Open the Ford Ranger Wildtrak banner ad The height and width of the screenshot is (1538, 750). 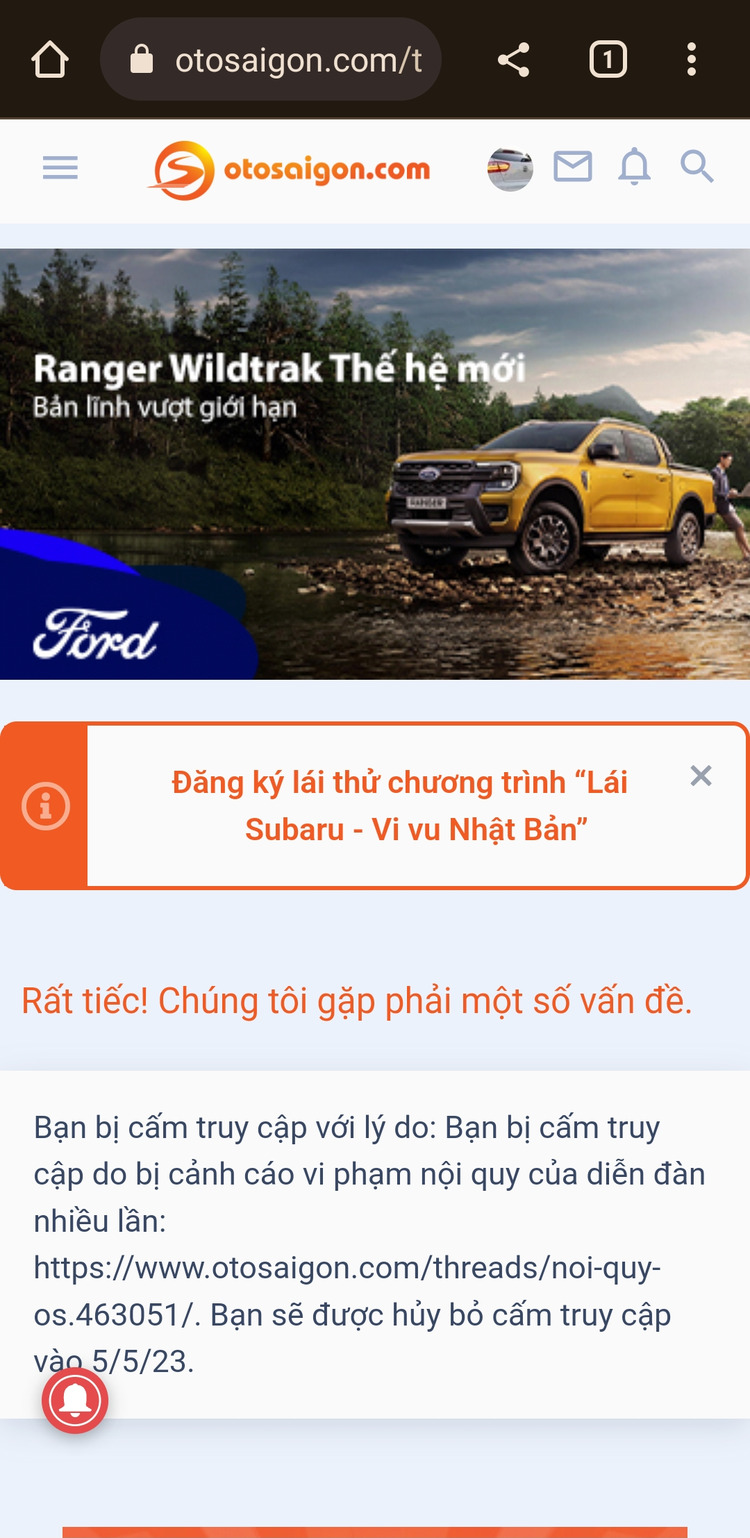375,463
